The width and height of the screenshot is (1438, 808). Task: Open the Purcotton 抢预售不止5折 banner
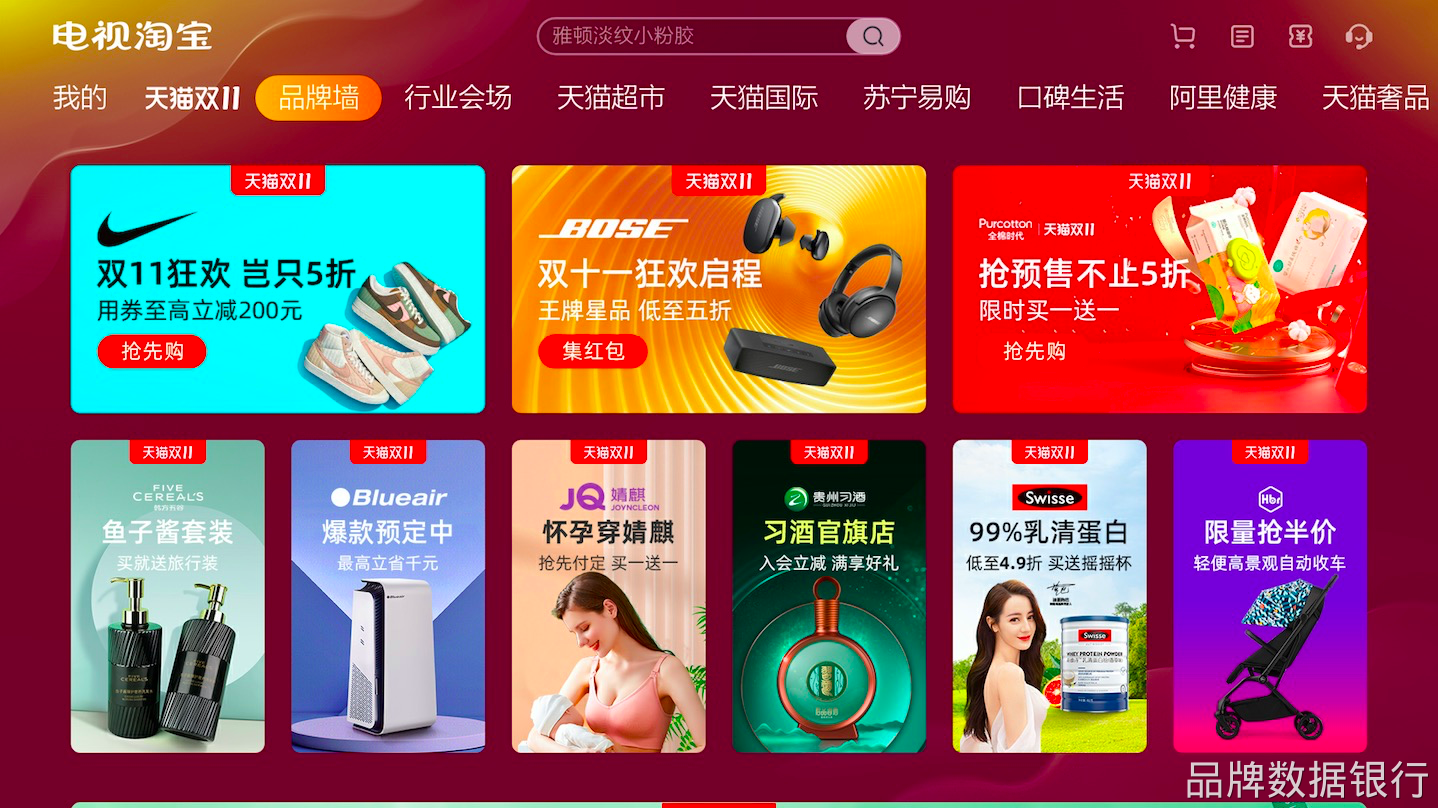pos(1160,289)
